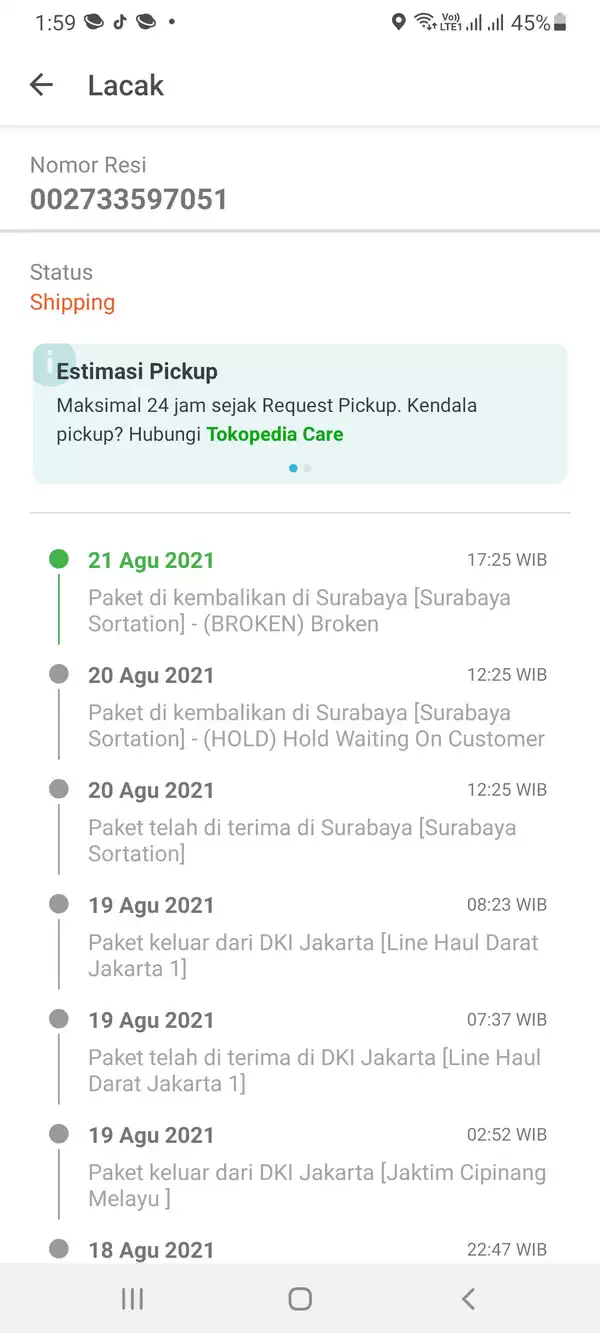
Task: Tap the system back chevron
Action: (x=468, y=1298)
